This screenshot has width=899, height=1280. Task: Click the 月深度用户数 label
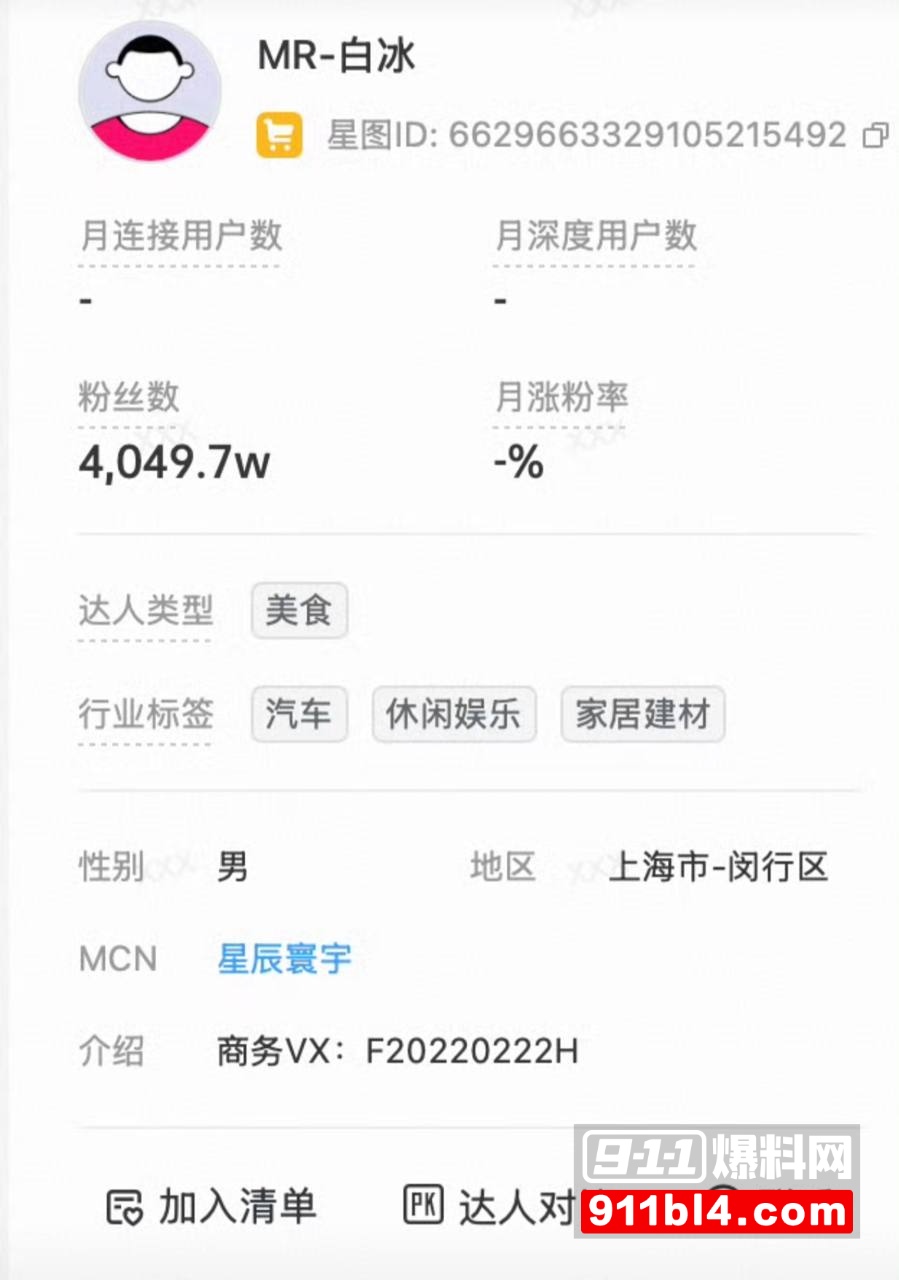click(x=596, y=236)
